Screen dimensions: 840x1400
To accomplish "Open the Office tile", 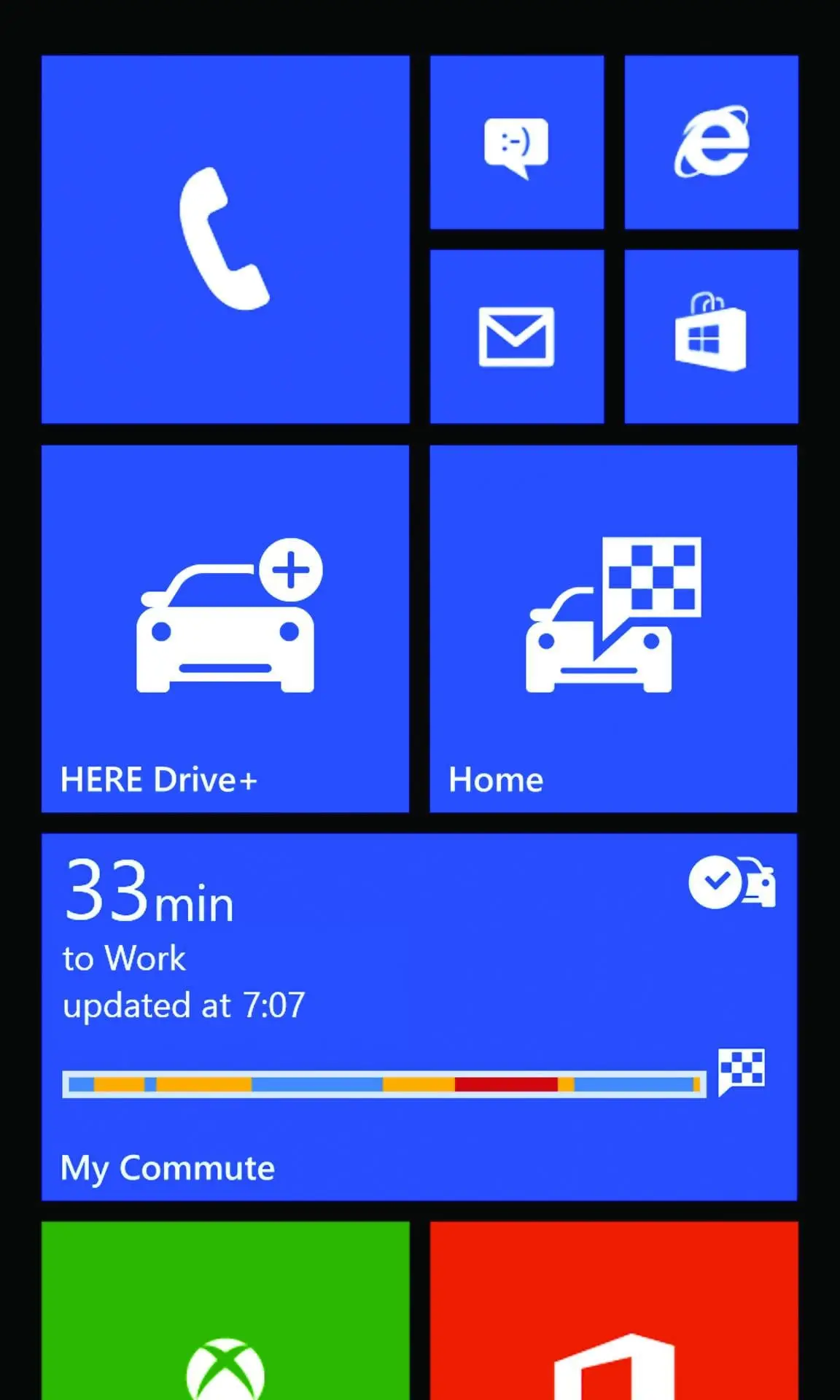I will 614,1310.
